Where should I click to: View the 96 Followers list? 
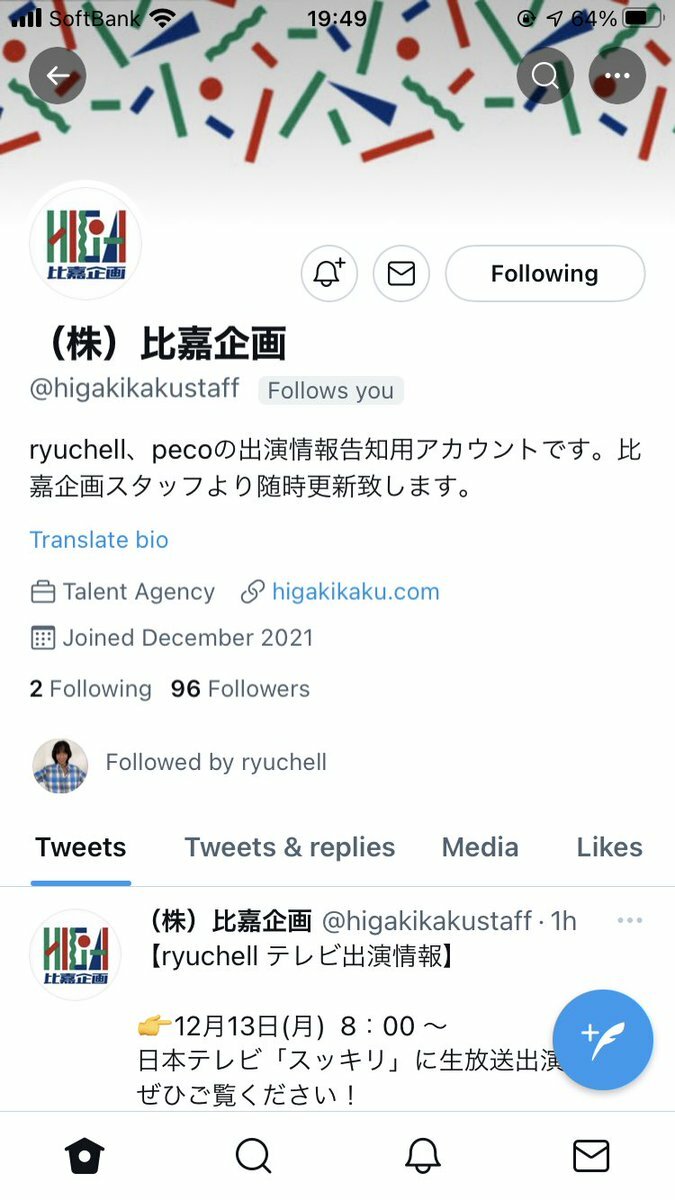240,689
